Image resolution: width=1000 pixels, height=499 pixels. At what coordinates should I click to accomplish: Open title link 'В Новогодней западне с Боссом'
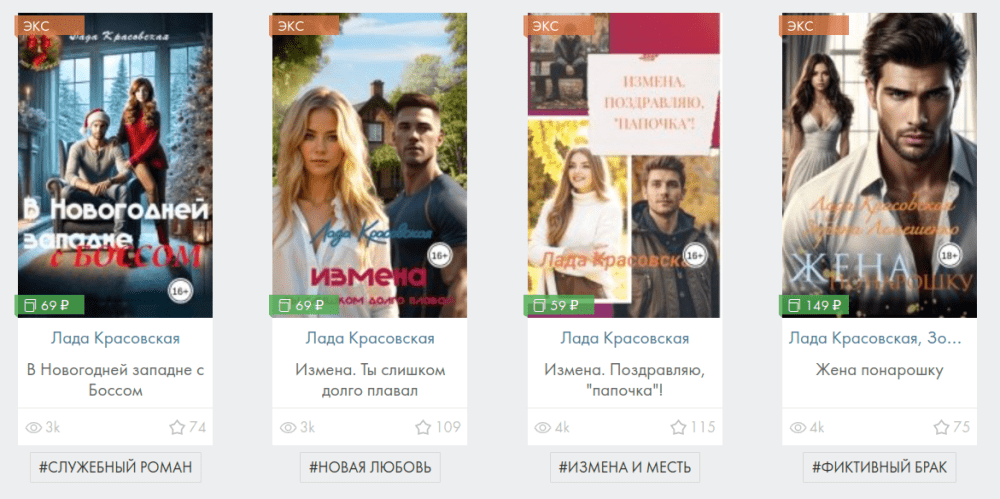click(x=115, y=380)
